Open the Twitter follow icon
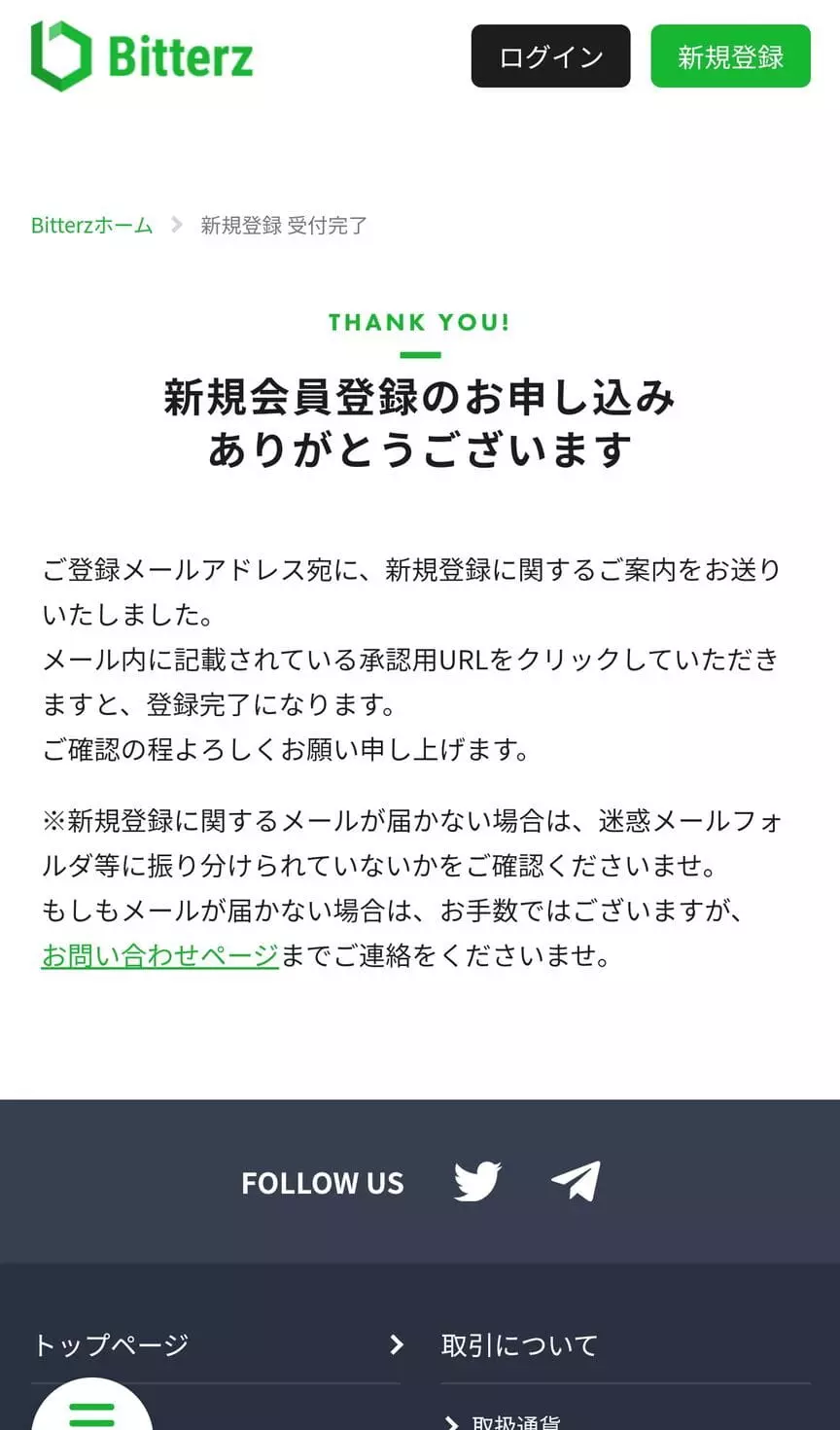Screen dimensions: 840x1430 [477, 1181]
